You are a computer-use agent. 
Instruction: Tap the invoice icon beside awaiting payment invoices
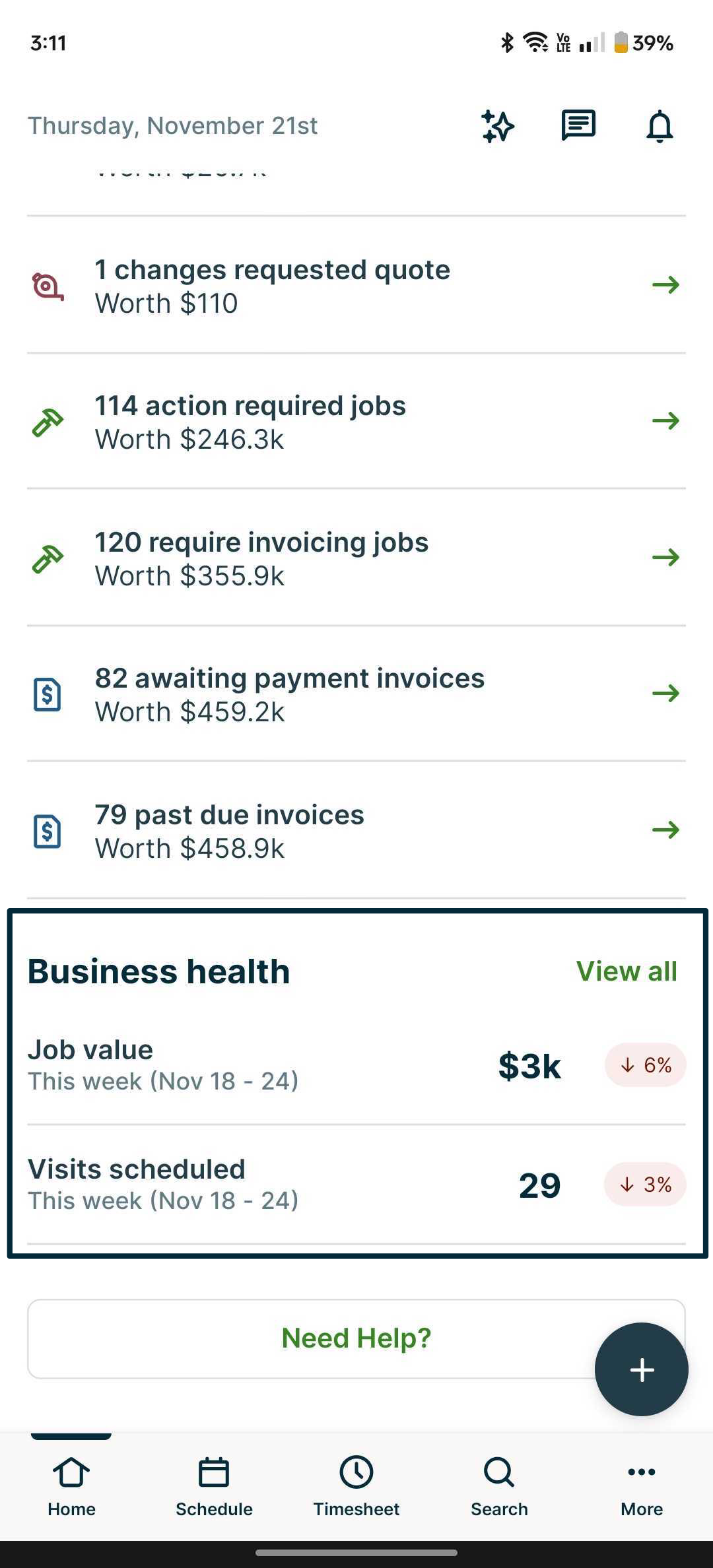[47, 693]
